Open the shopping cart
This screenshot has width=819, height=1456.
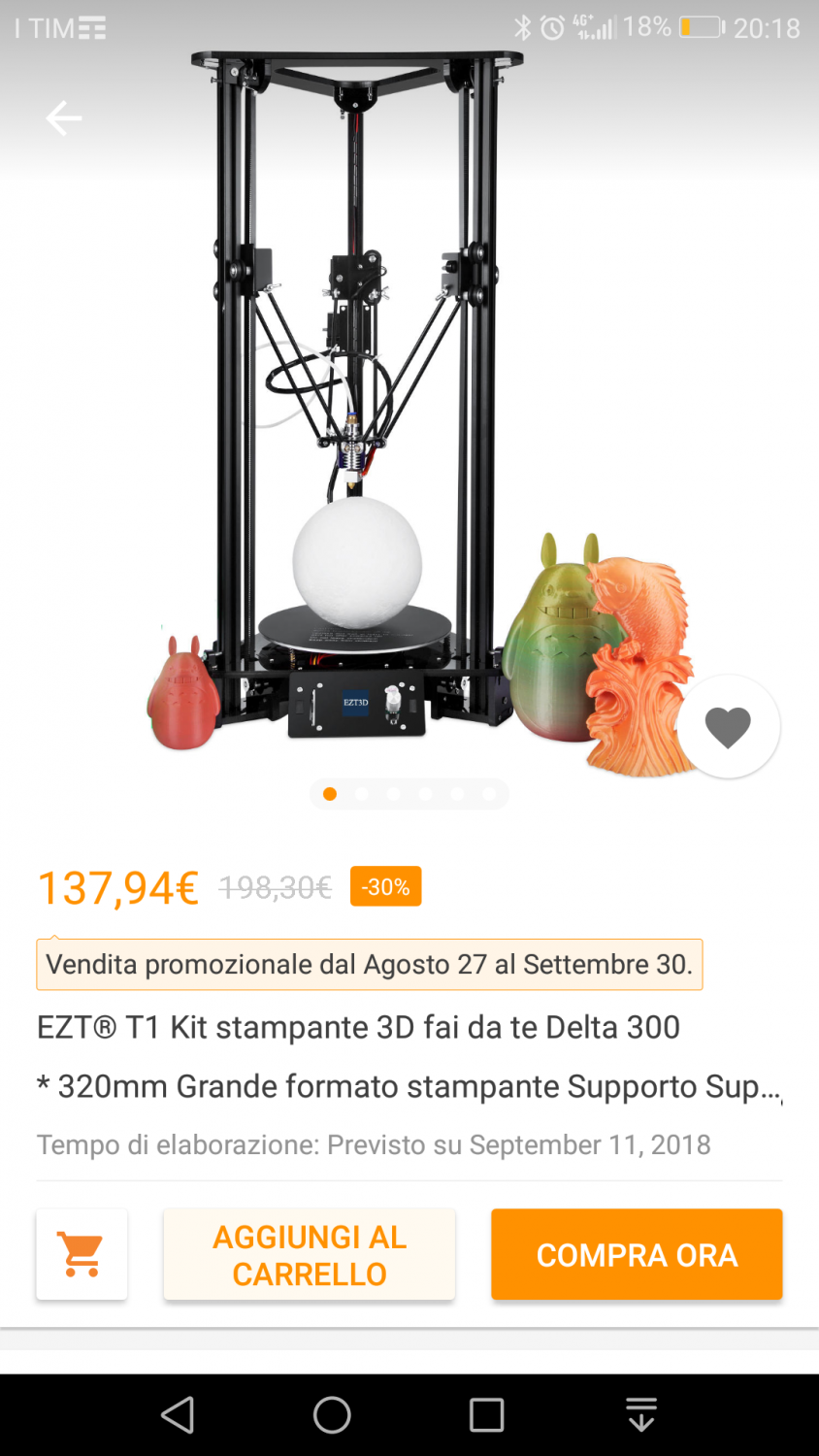[82, 1254]
